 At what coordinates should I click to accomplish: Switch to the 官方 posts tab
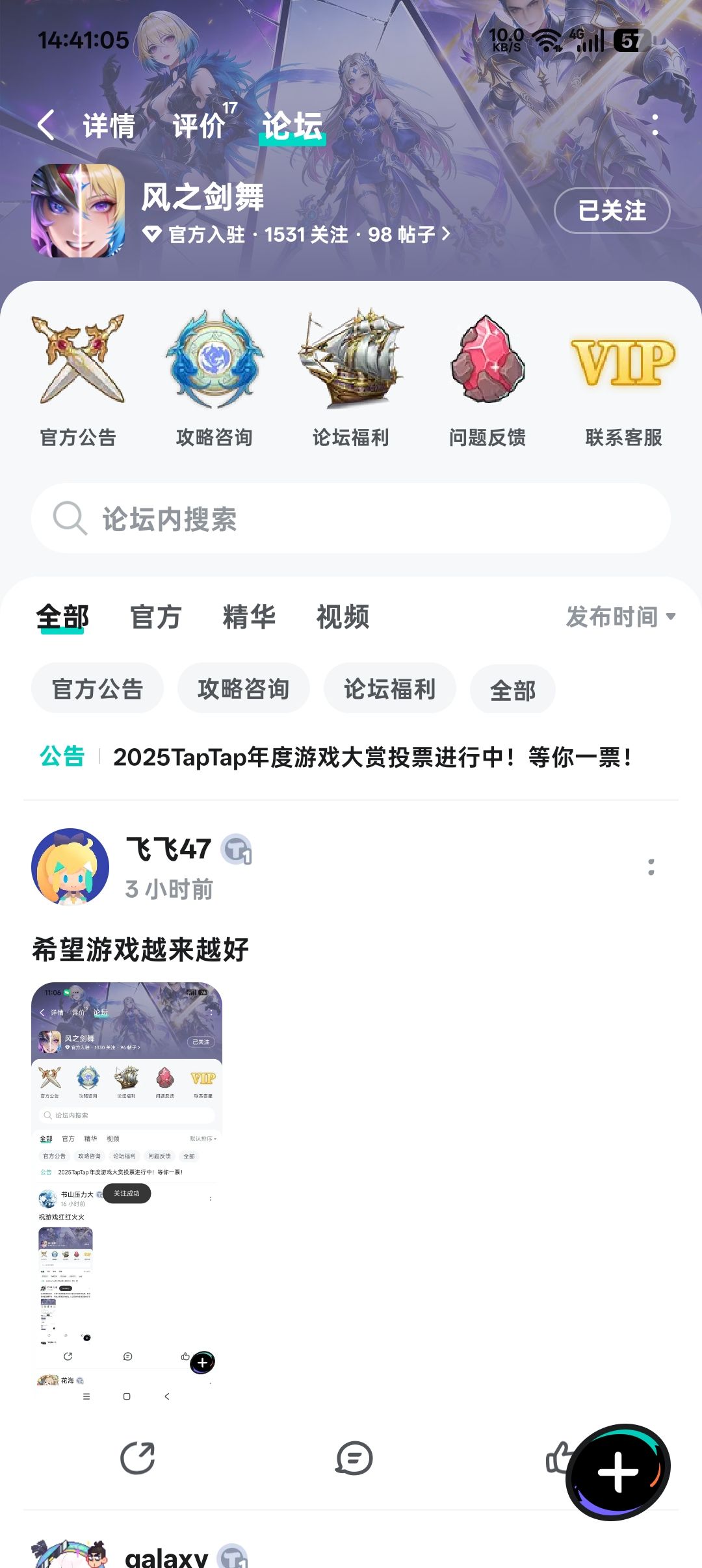tap(155, 617)
